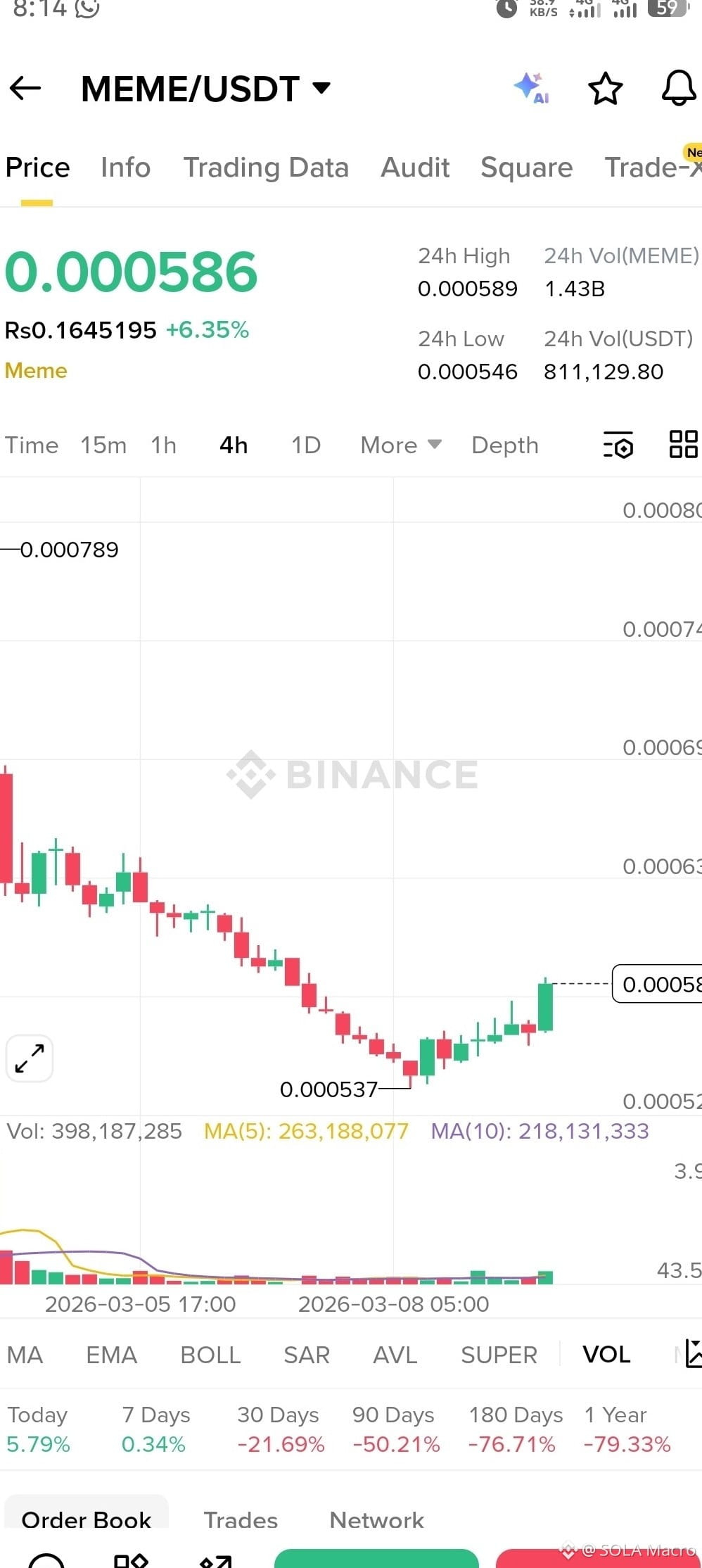Switch to the Trading Data tab
This screenshot has width=702, height=1568.
tap(266, 167)
